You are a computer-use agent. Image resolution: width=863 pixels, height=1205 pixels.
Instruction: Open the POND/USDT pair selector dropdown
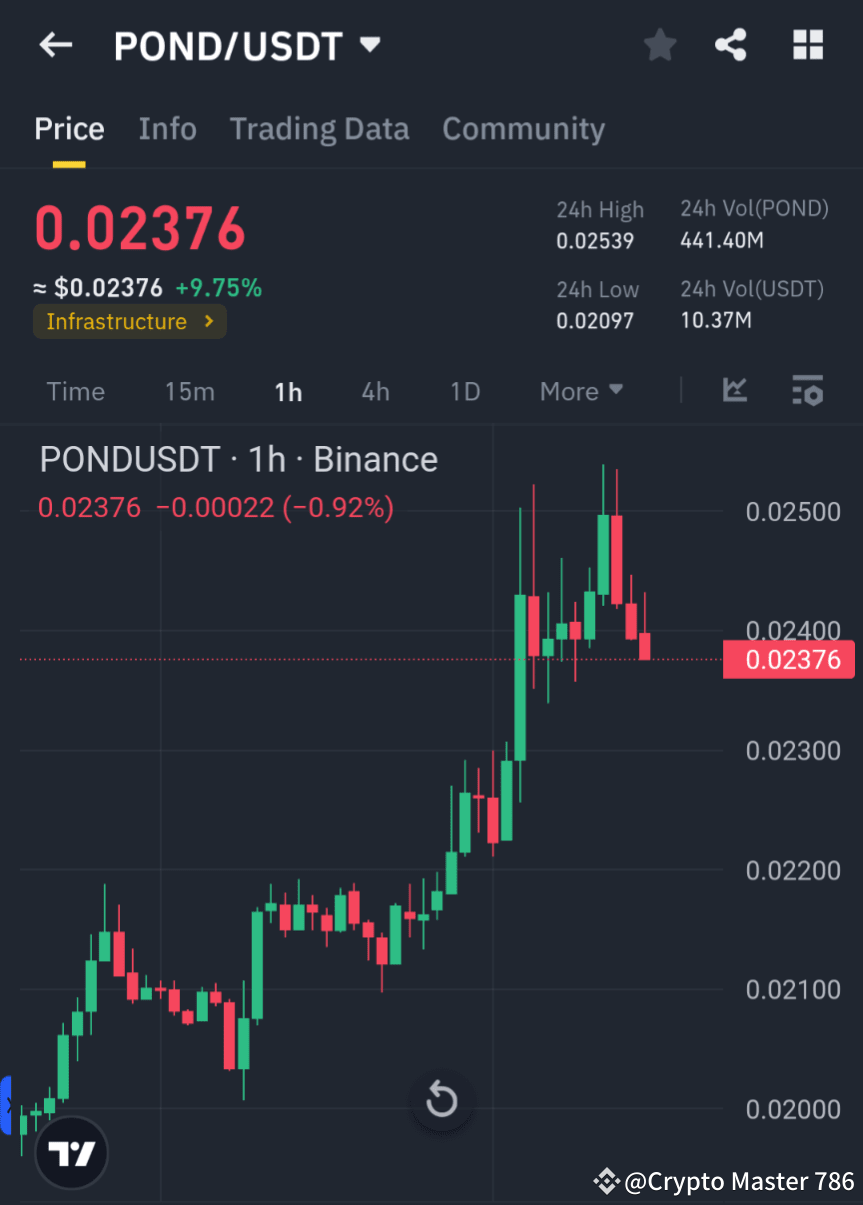pos(368,44)
